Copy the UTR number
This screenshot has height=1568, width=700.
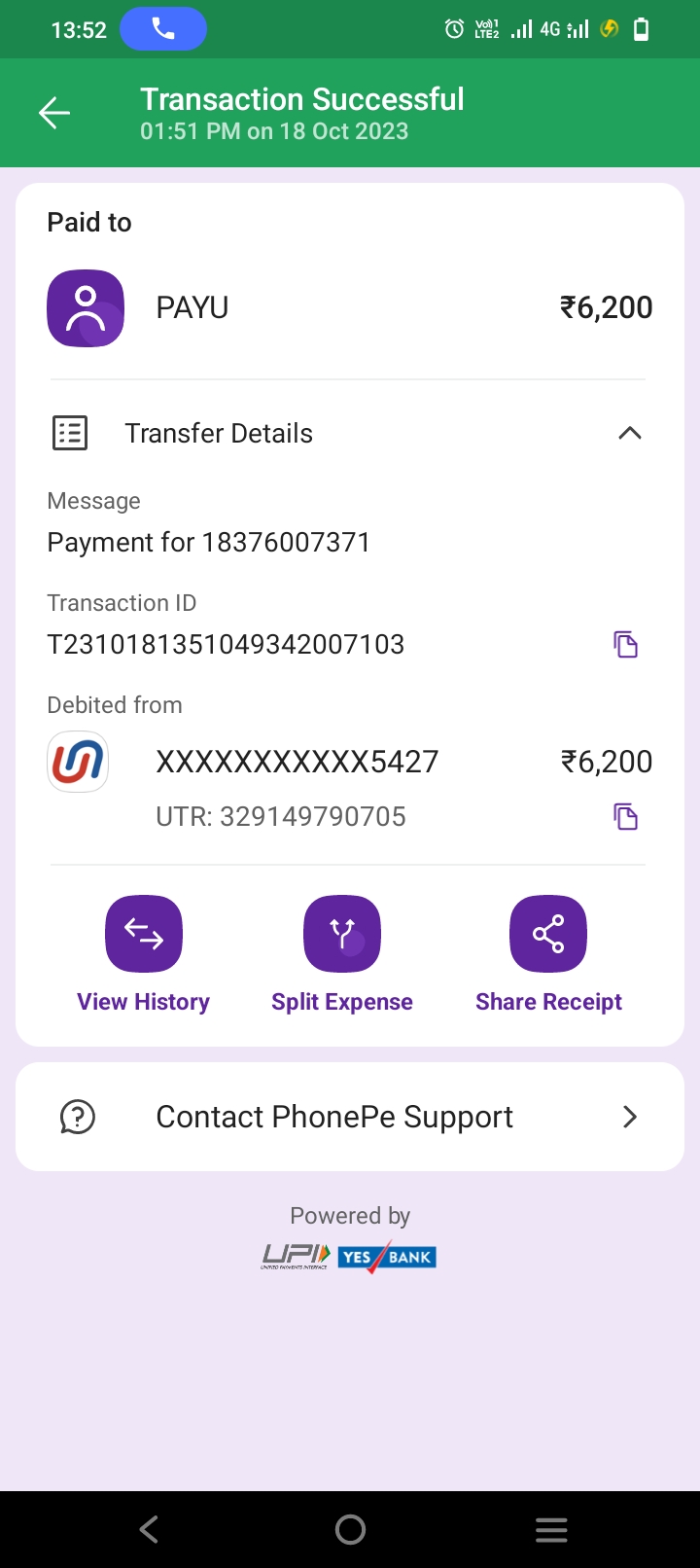[x=625, y=816]
